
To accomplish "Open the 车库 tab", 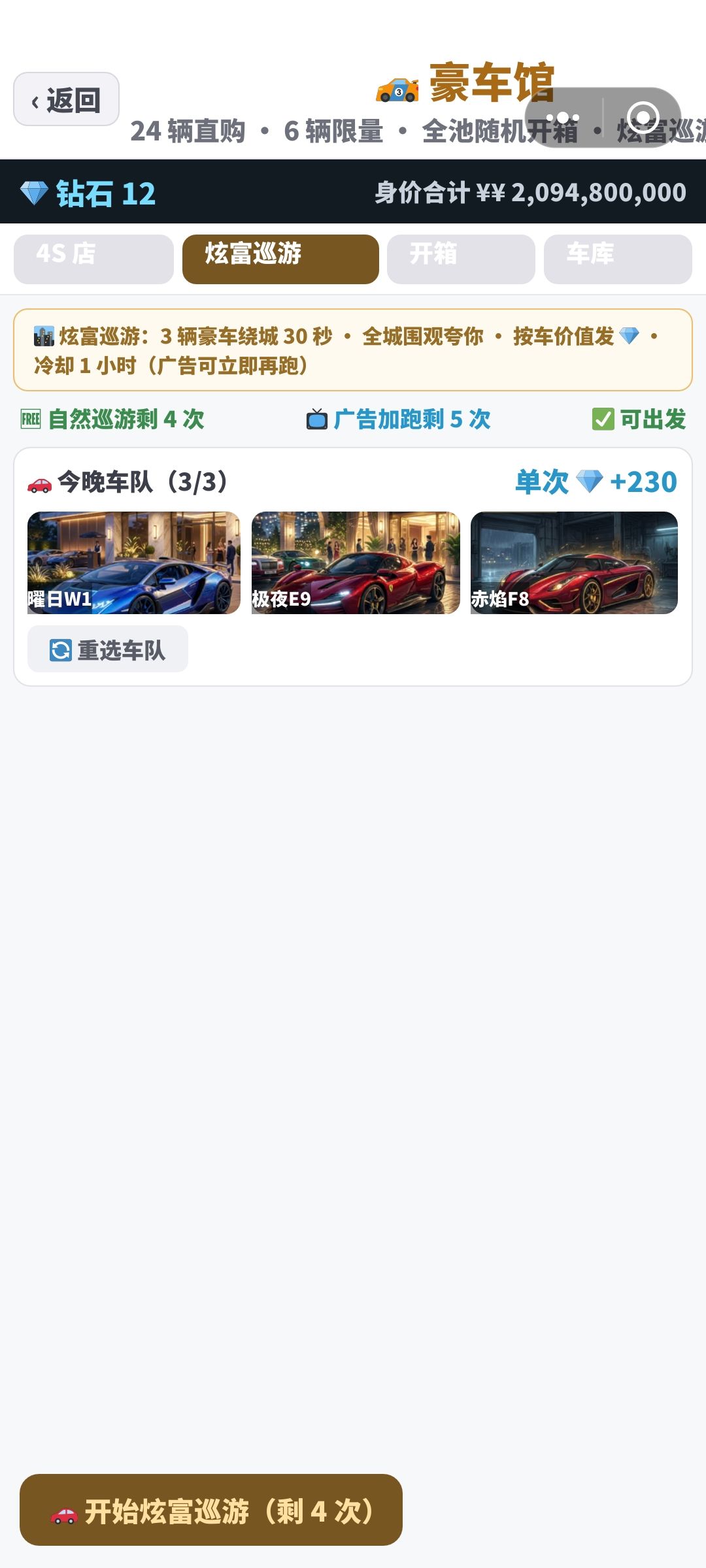I will click(618, 259).
